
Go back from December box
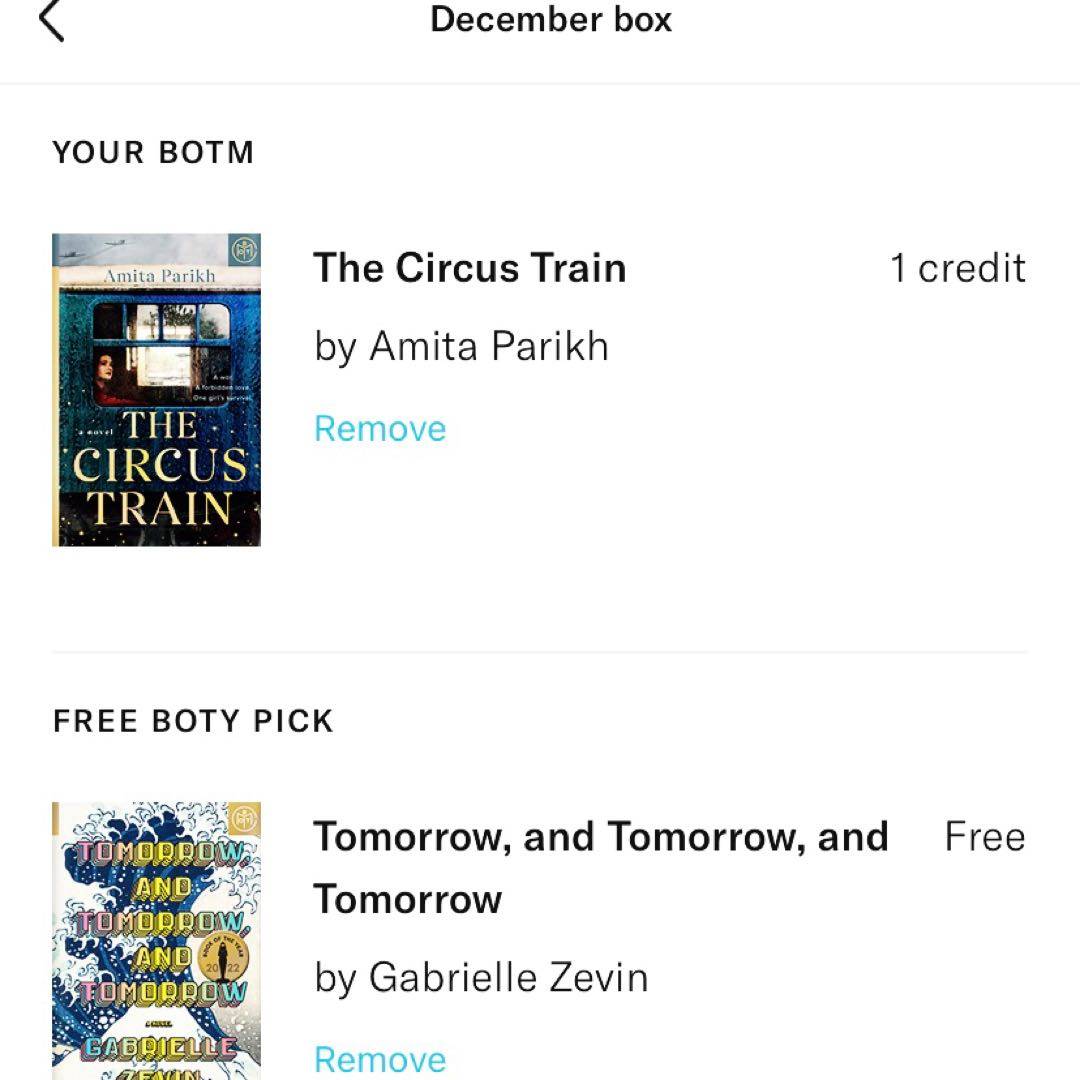(52, 22)
